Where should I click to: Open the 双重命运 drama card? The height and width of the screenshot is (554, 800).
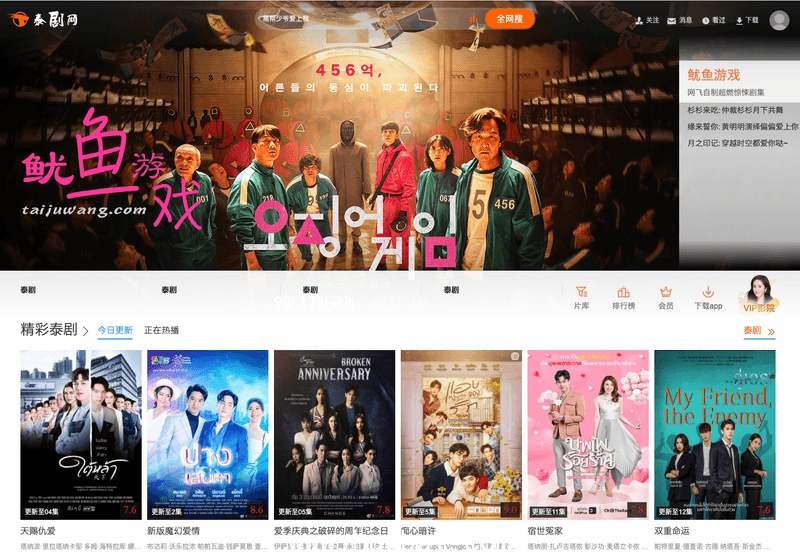point(714,434)
